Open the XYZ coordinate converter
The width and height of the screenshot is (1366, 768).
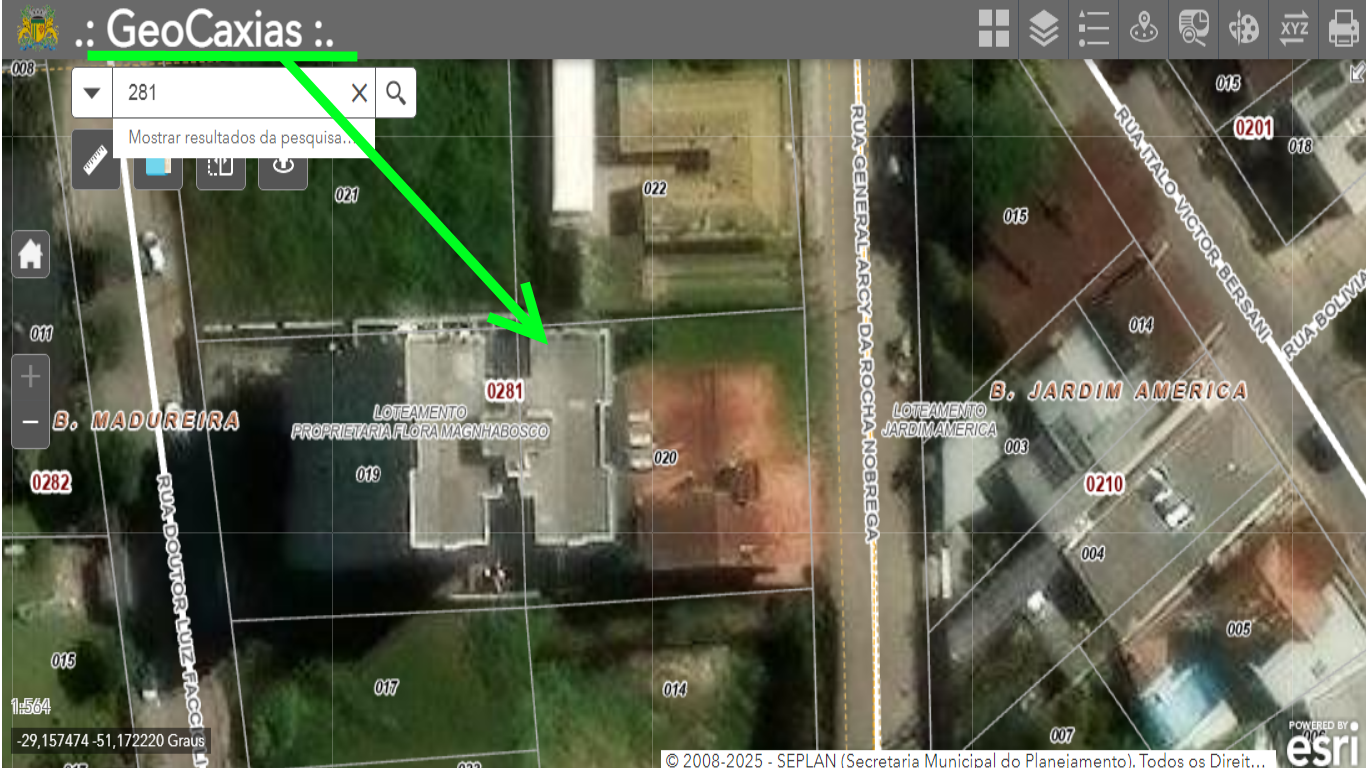click(1294, 29)
